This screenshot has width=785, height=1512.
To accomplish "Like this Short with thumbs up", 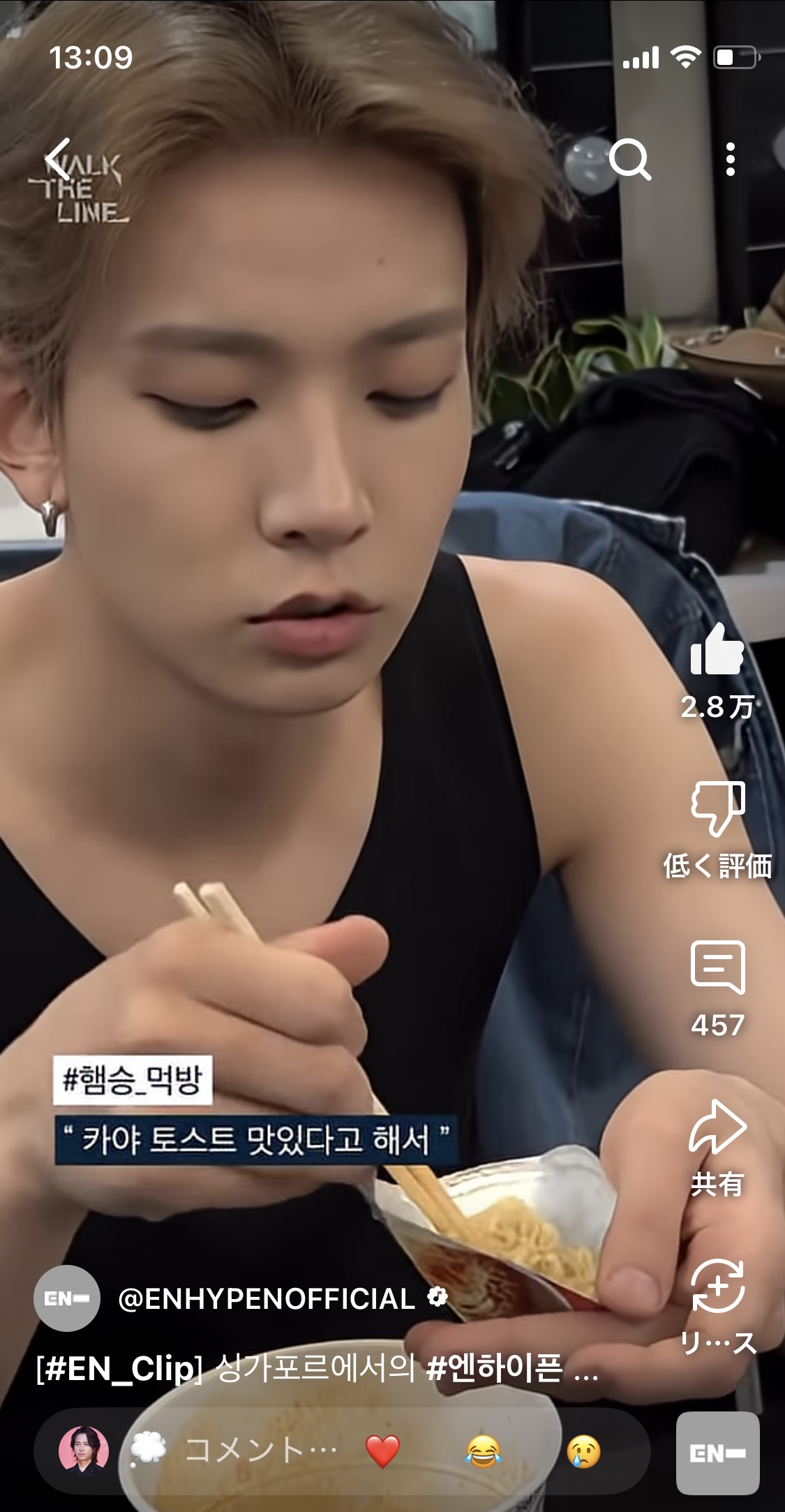I will coord(717,651).
